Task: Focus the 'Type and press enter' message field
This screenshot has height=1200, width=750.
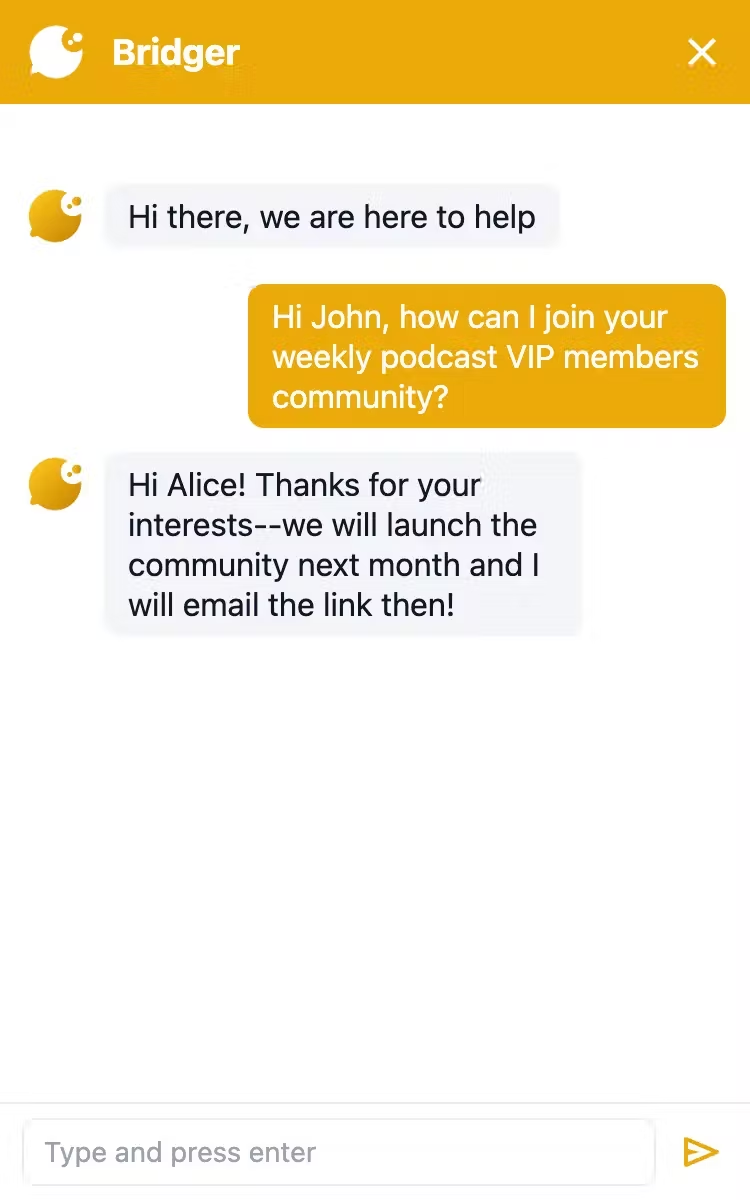Action: tap(338, 1152)
